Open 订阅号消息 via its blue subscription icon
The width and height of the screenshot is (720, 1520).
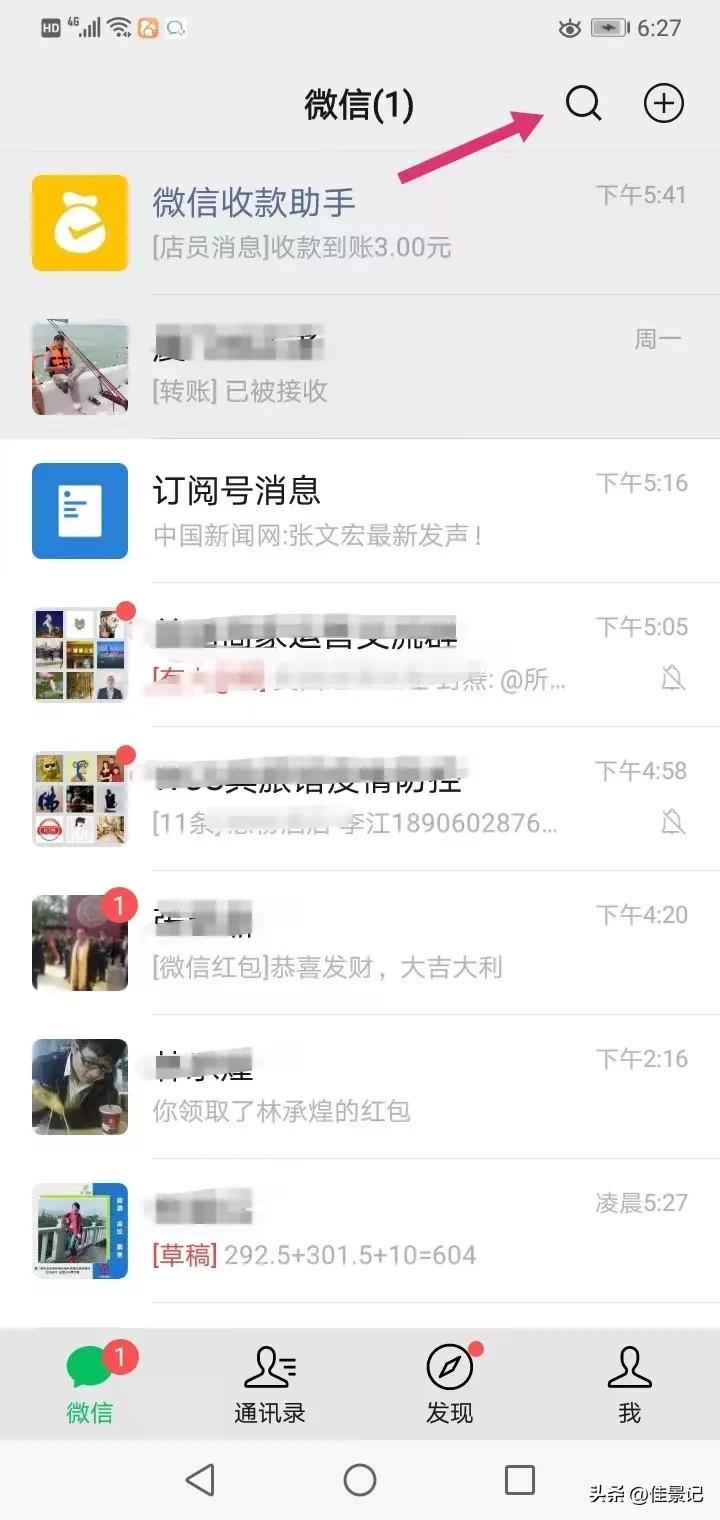[80, 511]
